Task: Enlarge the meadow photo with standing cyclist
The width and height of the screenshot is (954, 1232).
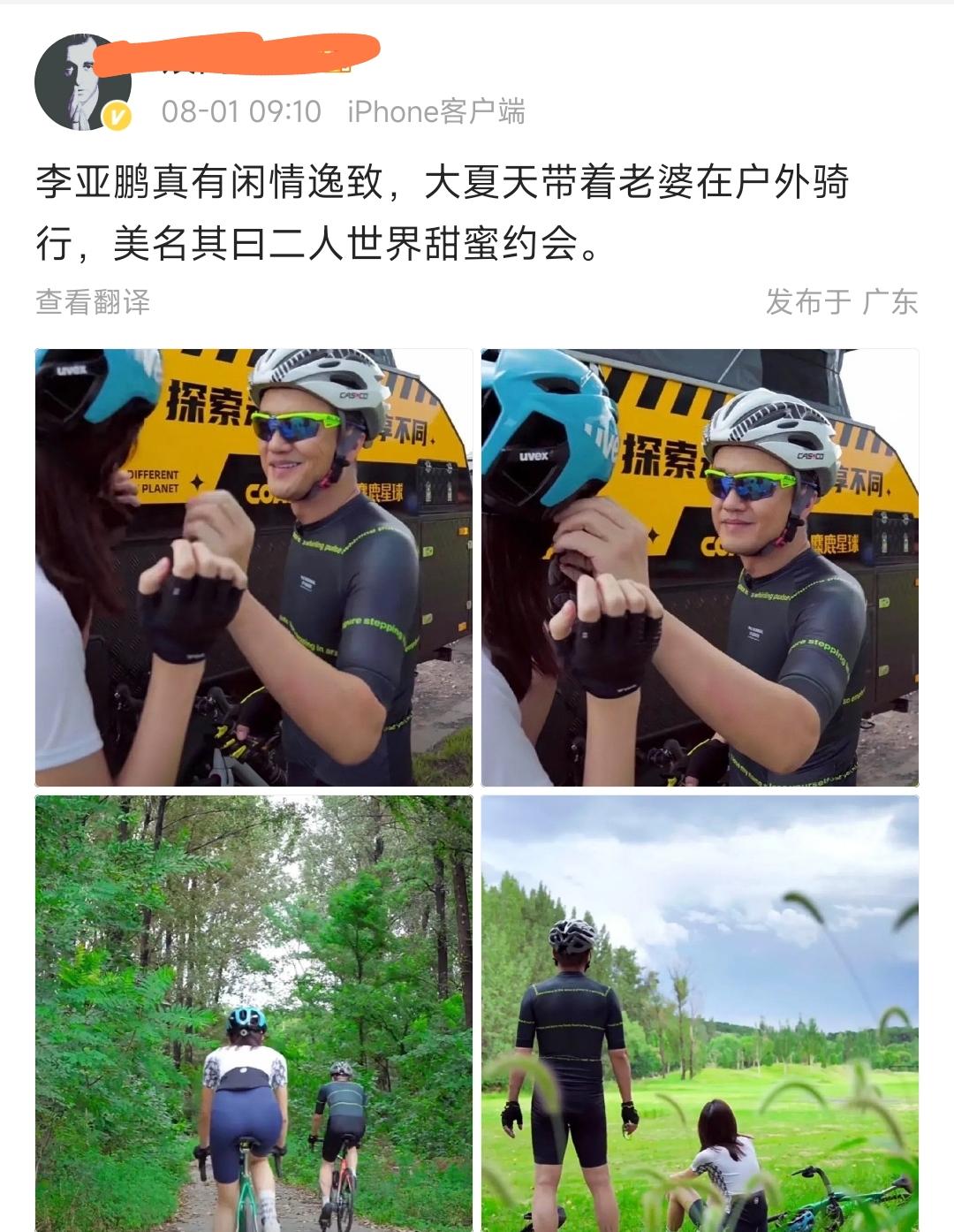Action: click(700, 1013)
